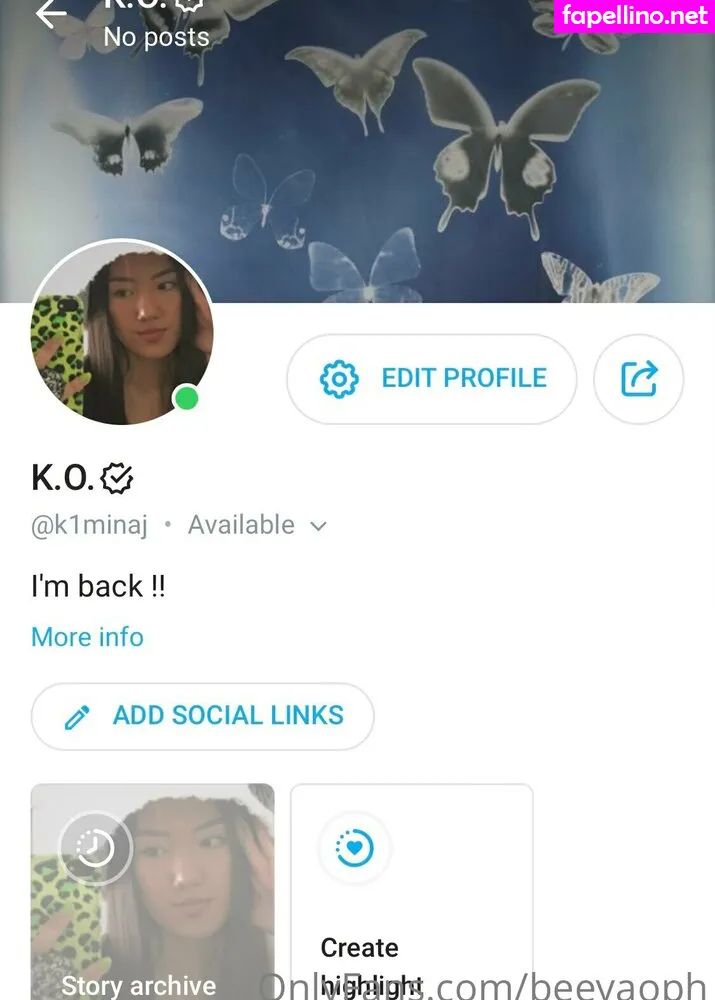Select the Create highlight card
The width and height of the screenshot is (715, 1000).
pos(411,890)
